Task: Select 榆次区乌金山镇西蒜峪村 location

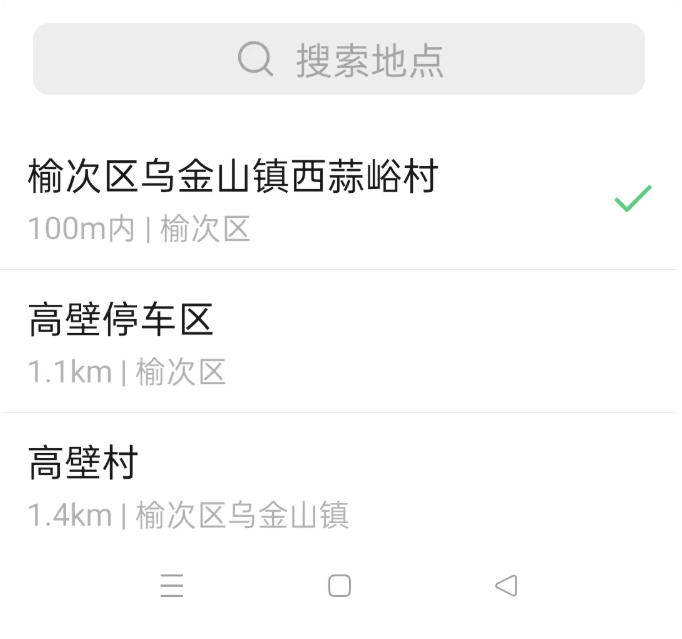Action: pos(234,198)
